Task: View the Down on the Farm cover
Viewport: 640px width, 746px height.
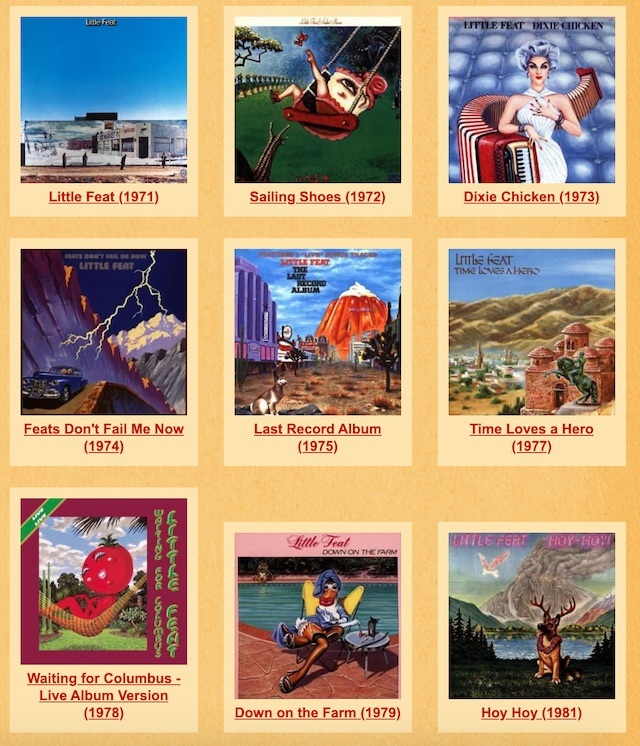Action: [317, 615]
